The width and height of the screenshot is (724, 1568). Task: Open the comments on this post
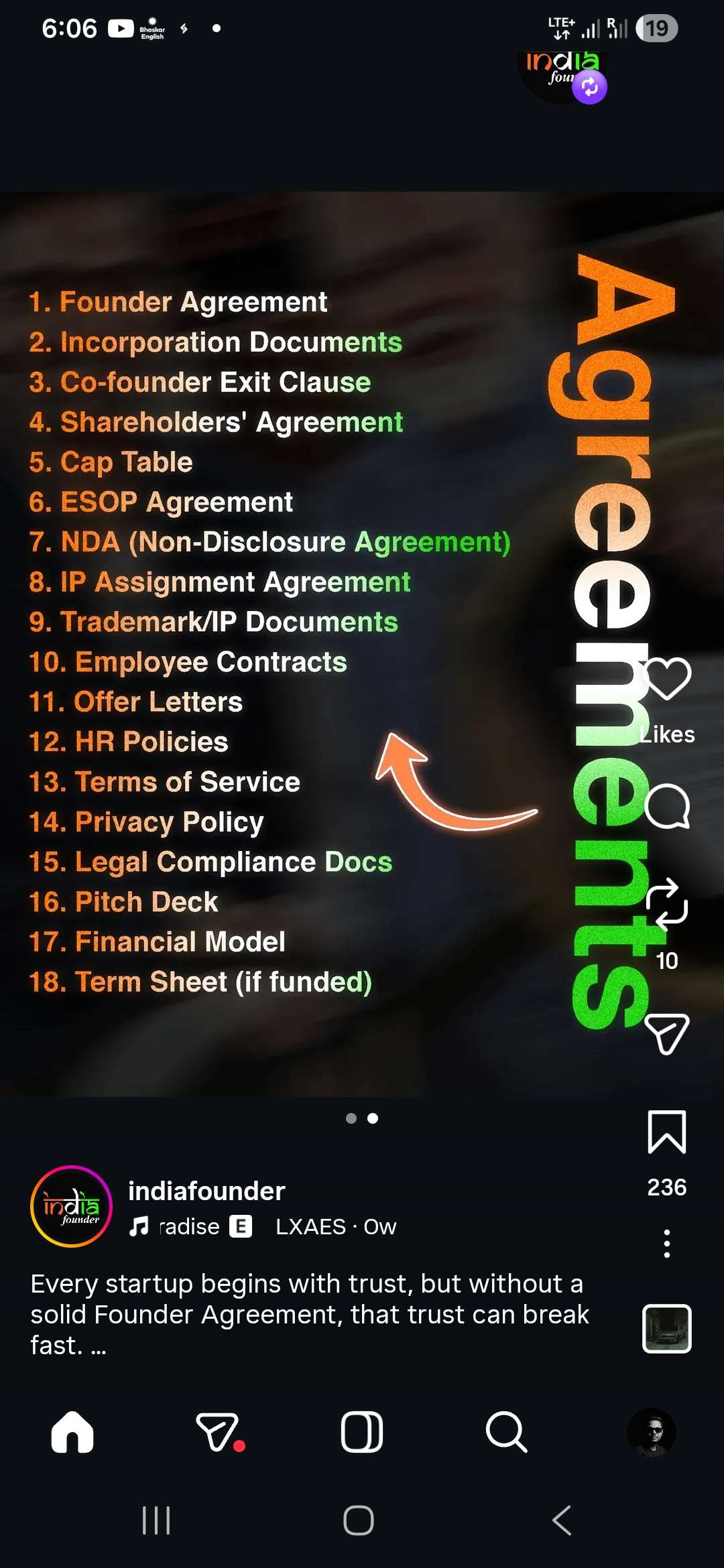(666, 806)
